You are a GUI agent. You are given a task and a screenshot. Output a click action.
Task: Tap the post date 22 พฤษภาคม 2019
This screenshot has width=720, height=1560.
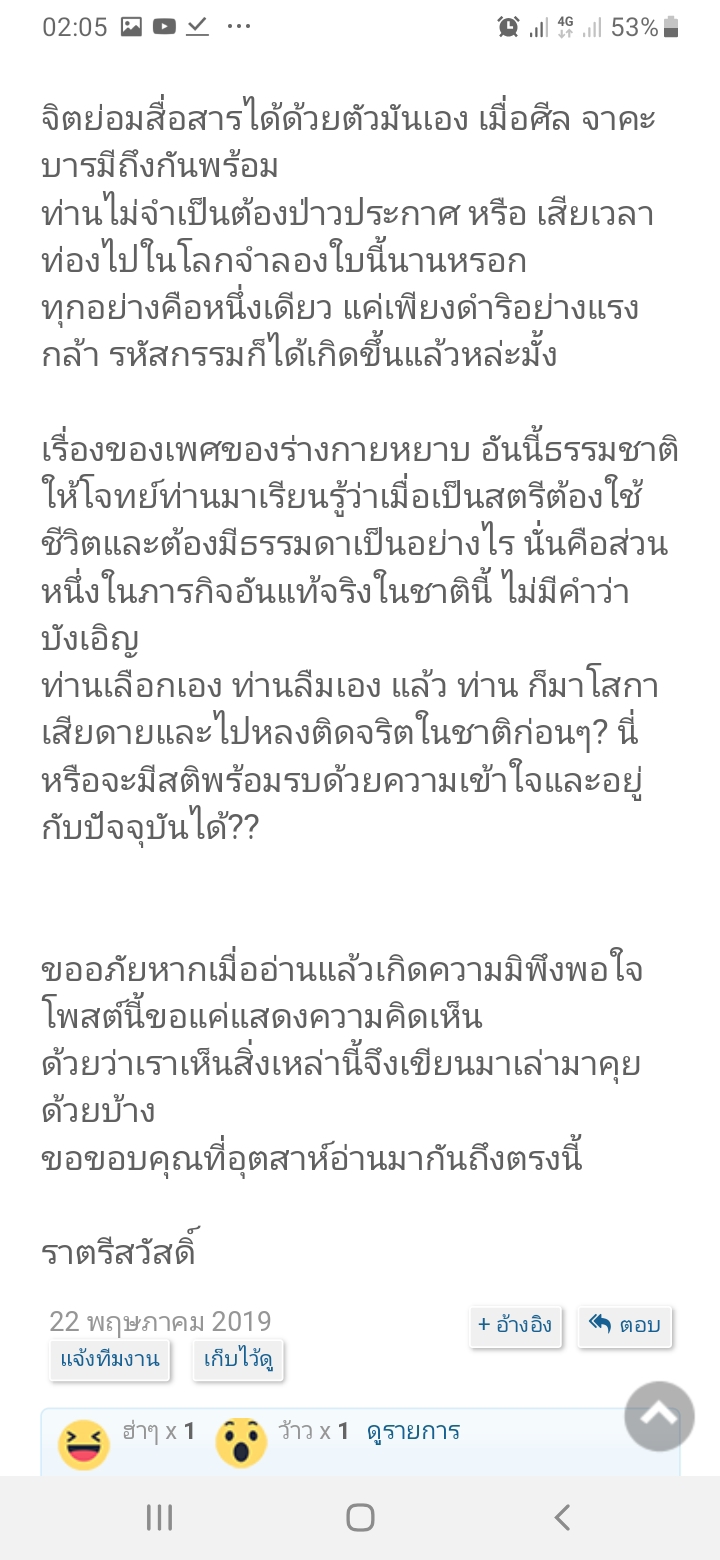(160, 1321)
